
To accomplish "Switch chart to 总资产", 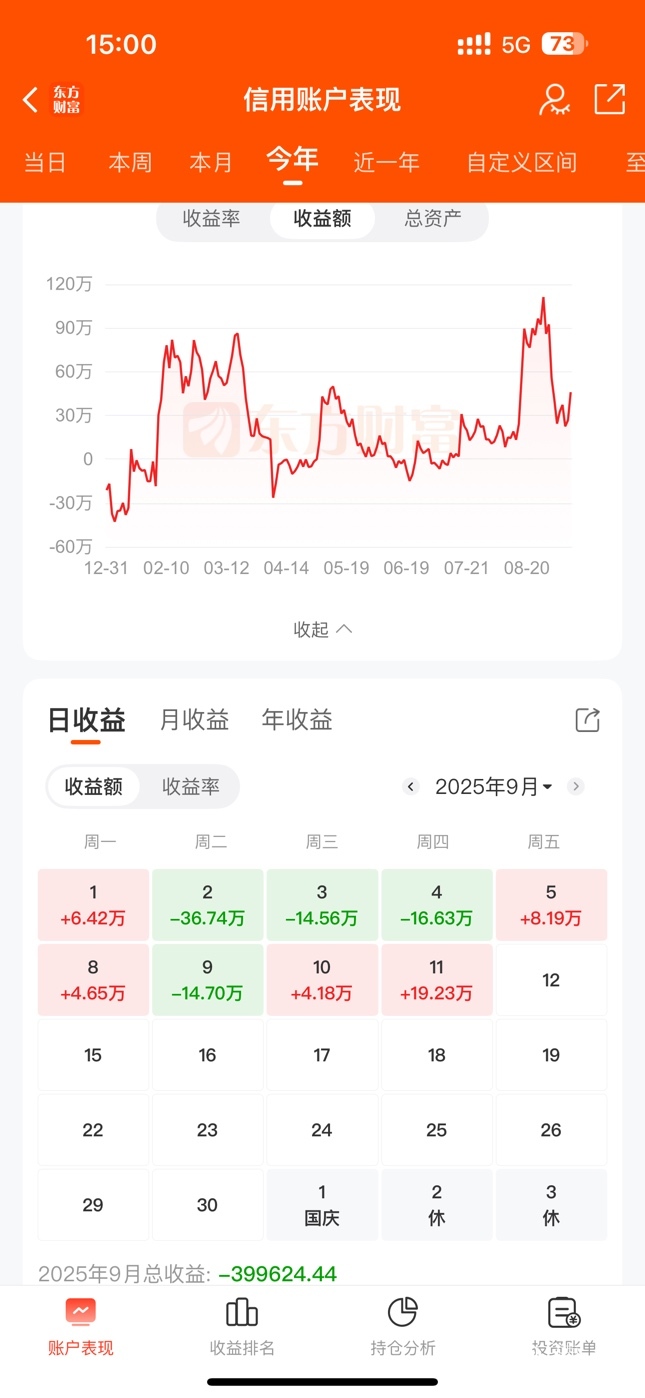I will tap(433, 218).
